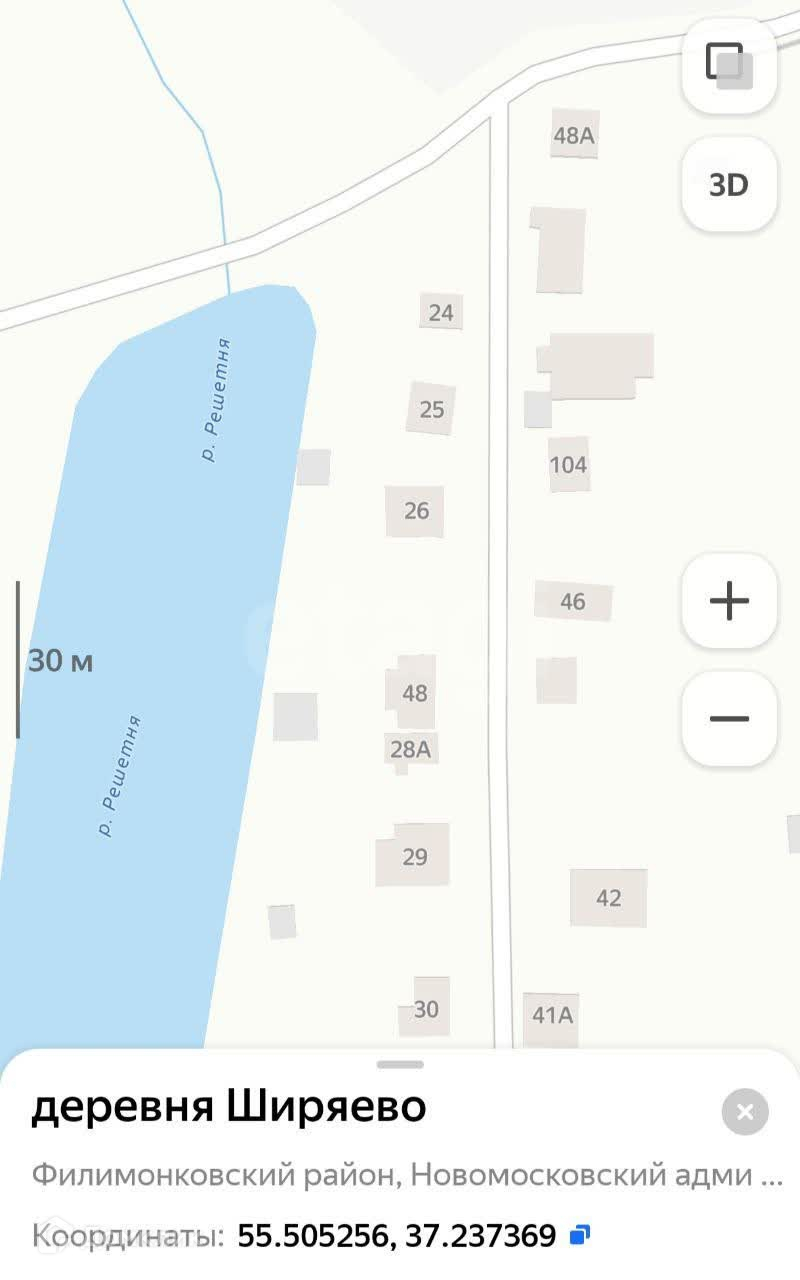Zoom in on the map

click(729, 601)
